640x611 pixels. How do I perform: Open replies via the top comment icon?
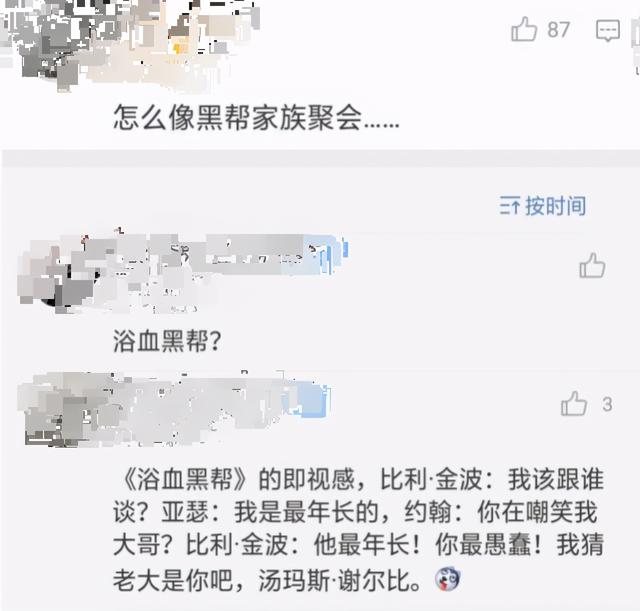[608, 31]
